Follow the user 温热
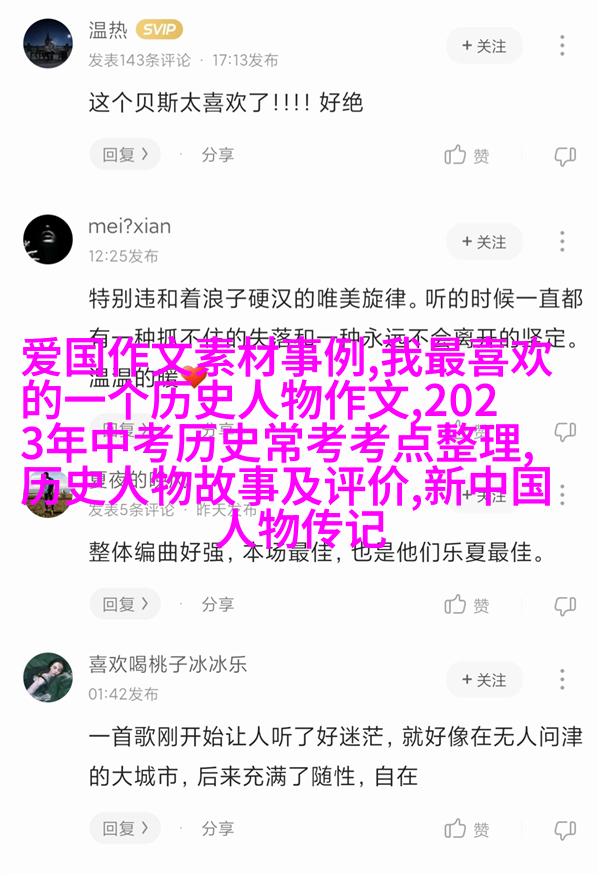 point(485,46)
